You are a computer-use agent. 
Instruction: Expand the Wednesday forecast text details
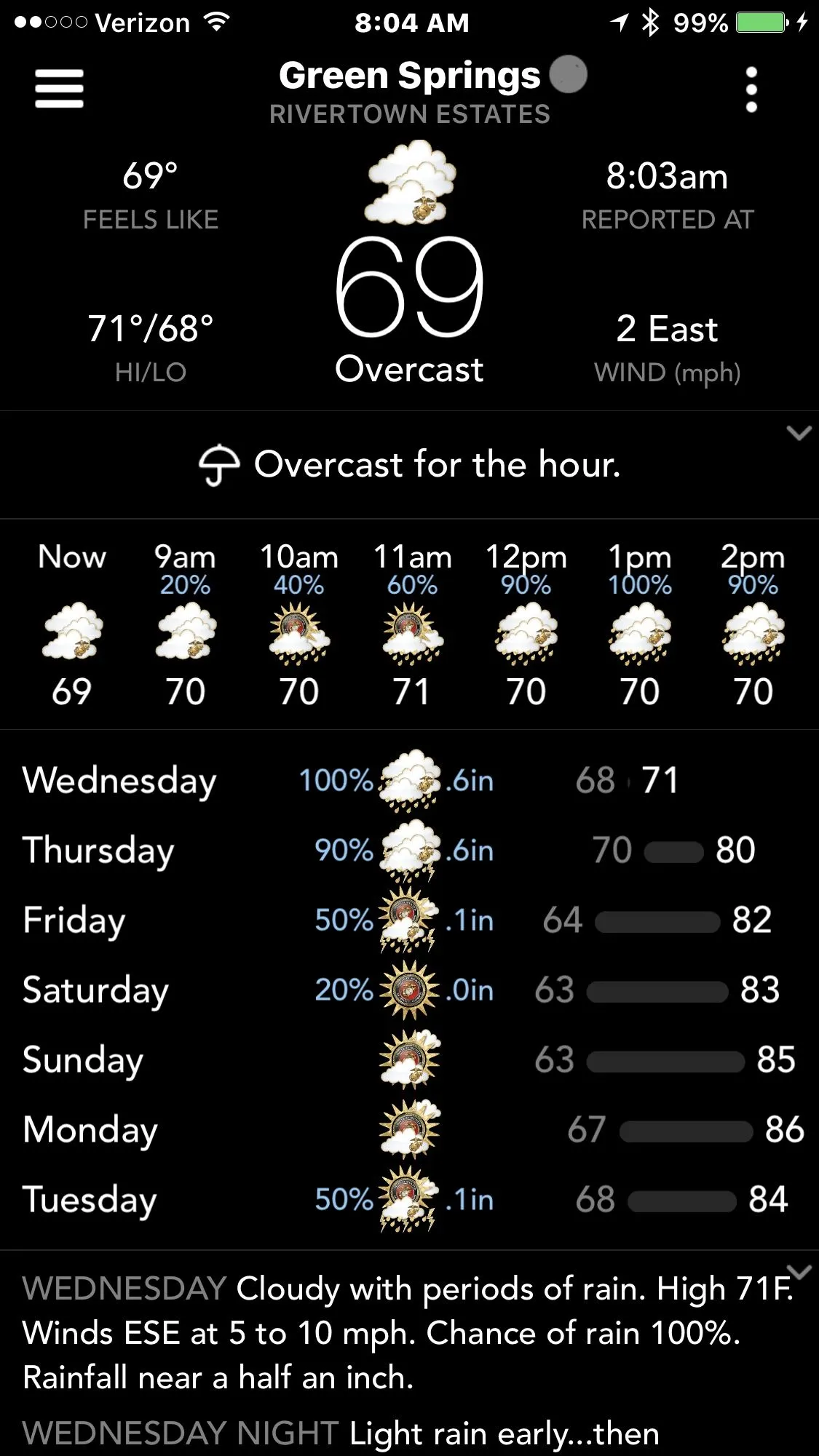point(799,1272)
